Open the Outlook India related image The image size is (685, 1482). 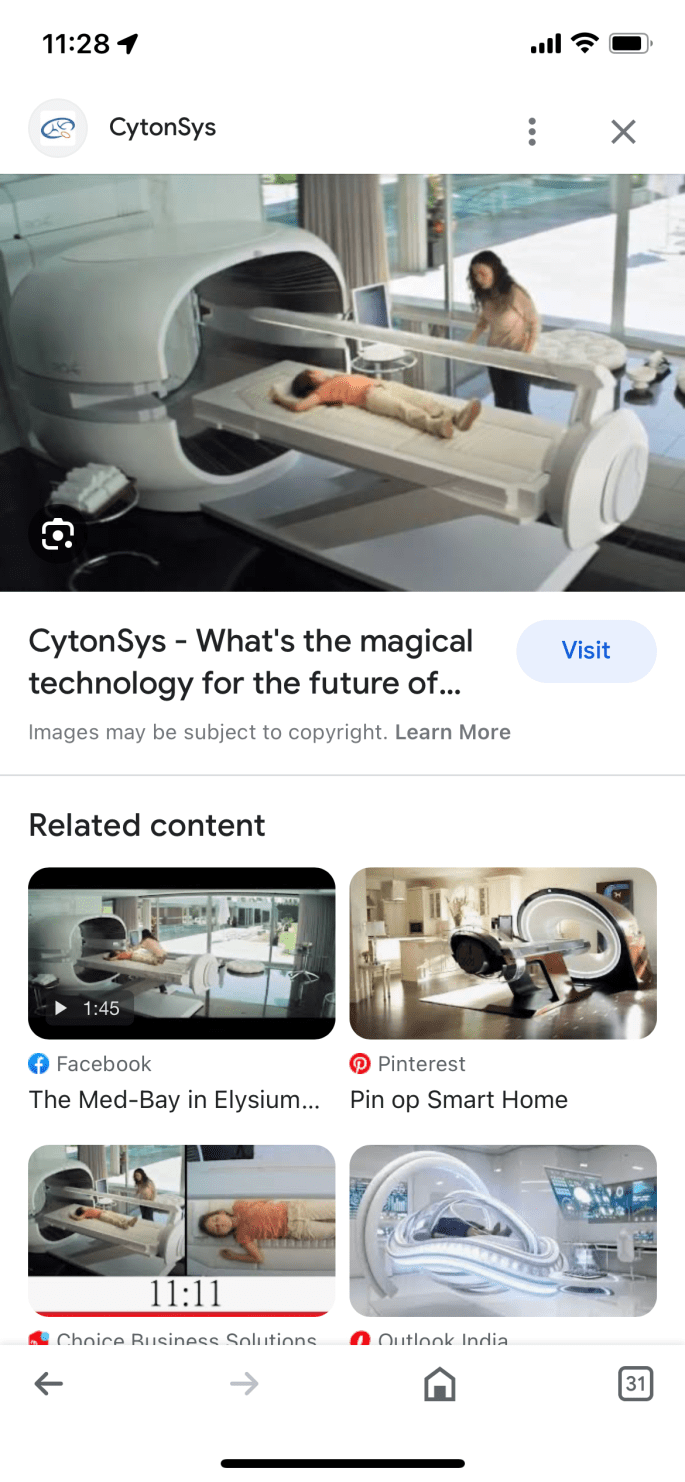tap(503, 1230)
